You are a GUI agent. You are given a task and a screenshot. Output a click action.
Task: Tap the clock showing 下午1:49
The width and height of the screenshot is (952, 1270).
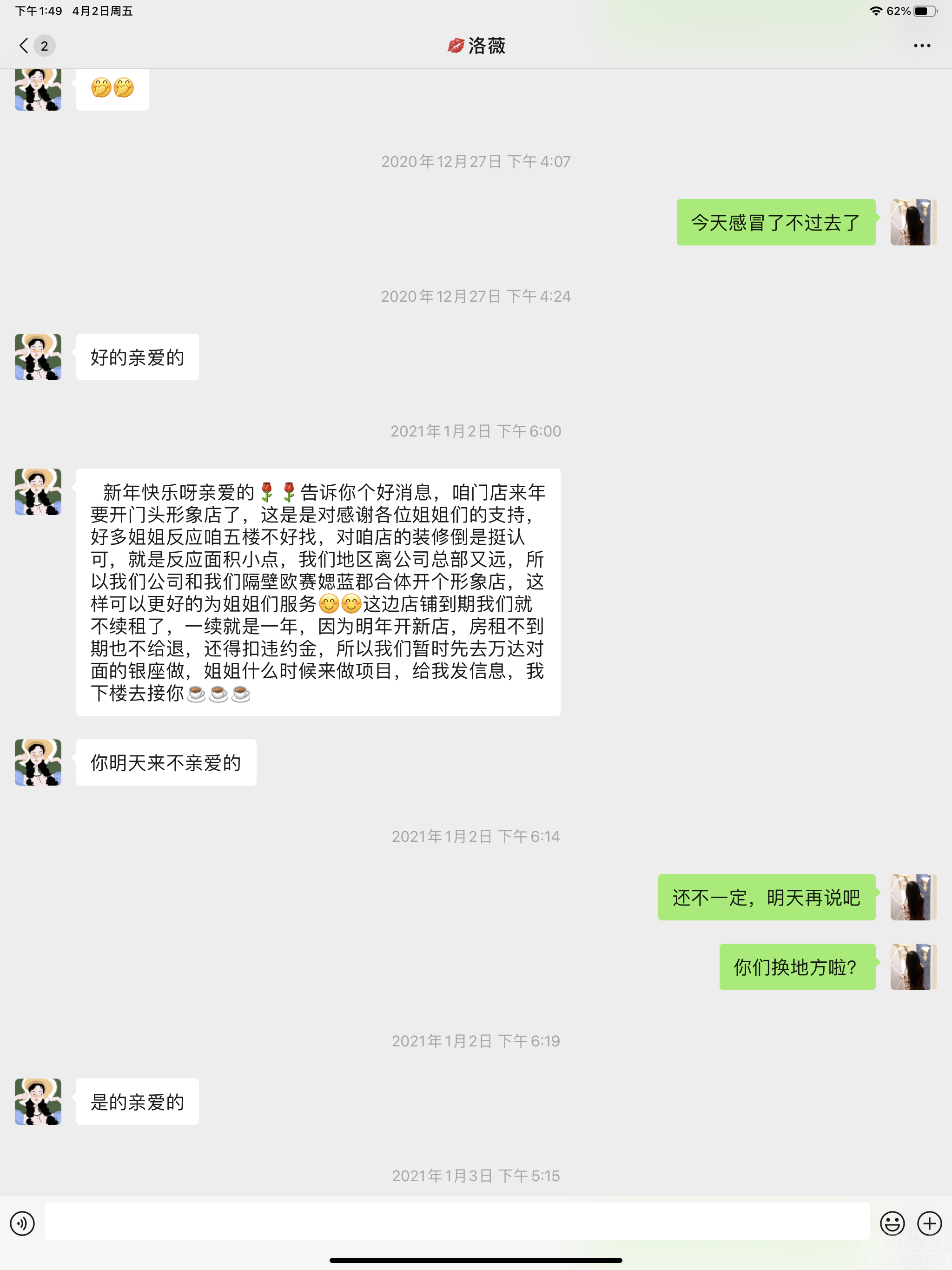[x=38, y=10]
